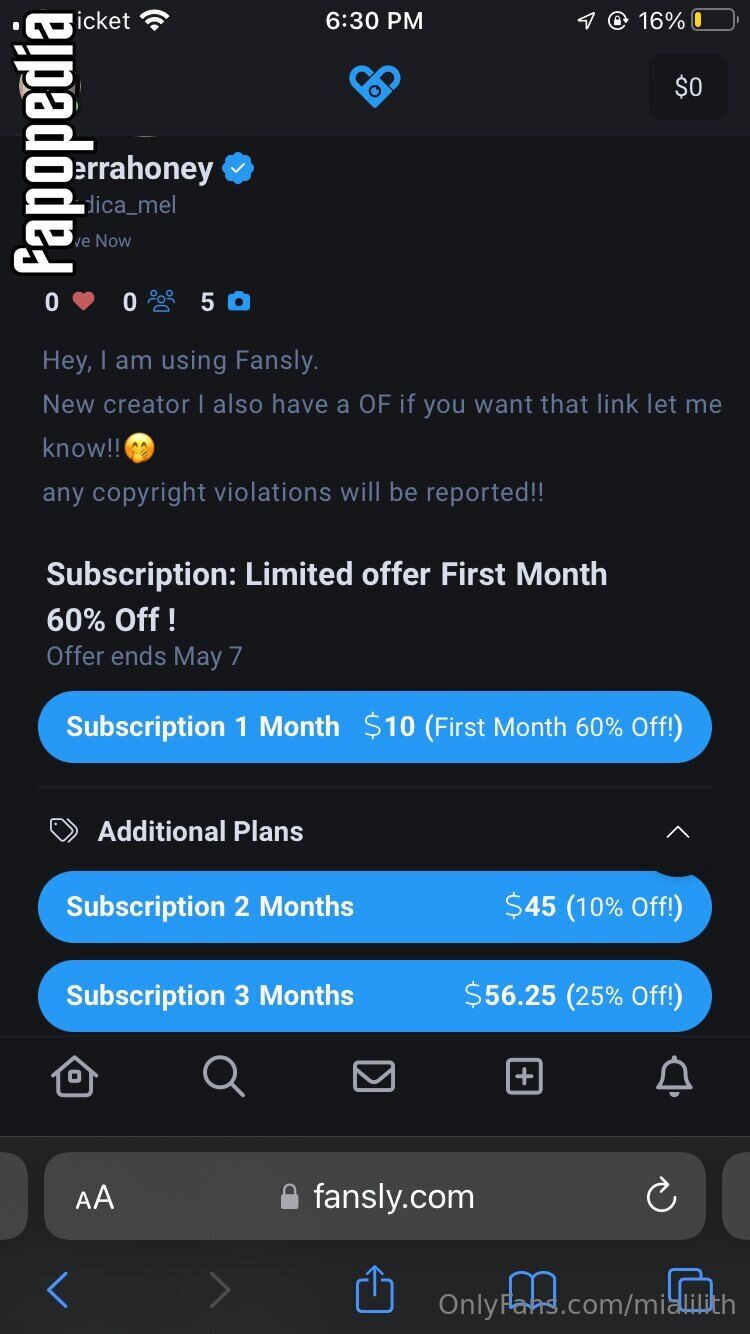Select Subscription 1 Month for $10
Image resolution: width=750 pixels, height=1334 pixels.
[375, 727]
